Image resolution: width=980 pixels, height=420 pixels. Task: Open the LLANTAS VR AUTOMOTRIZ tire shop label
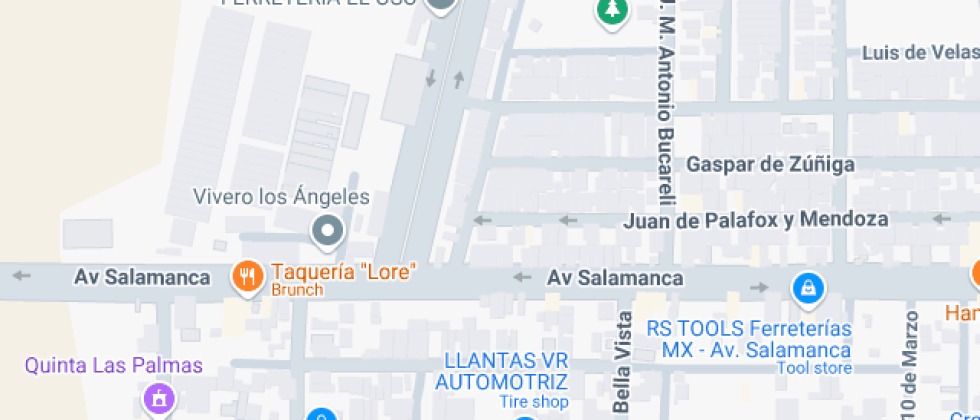(x=501, y=371)
